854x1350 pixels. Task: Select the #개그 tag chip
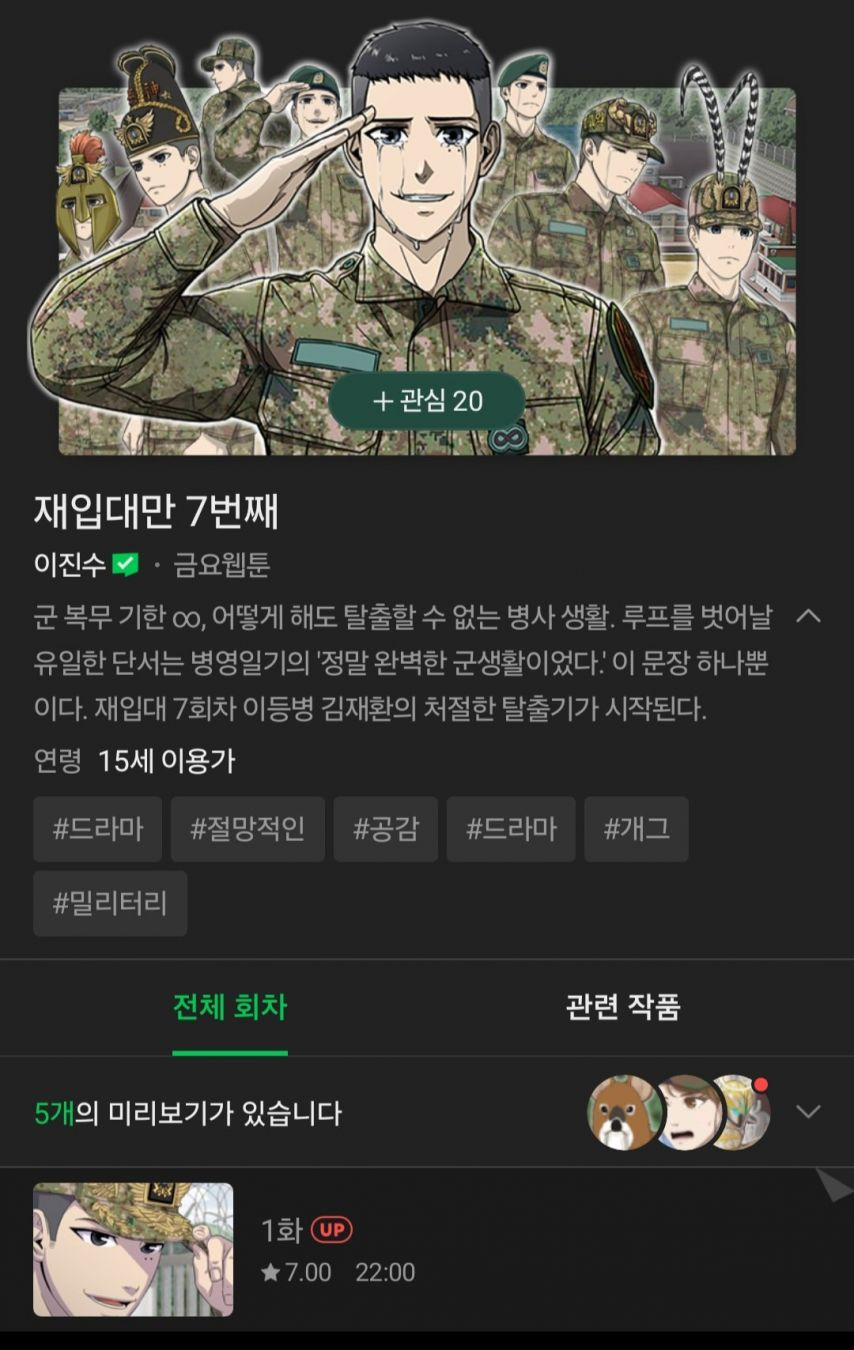636,829
